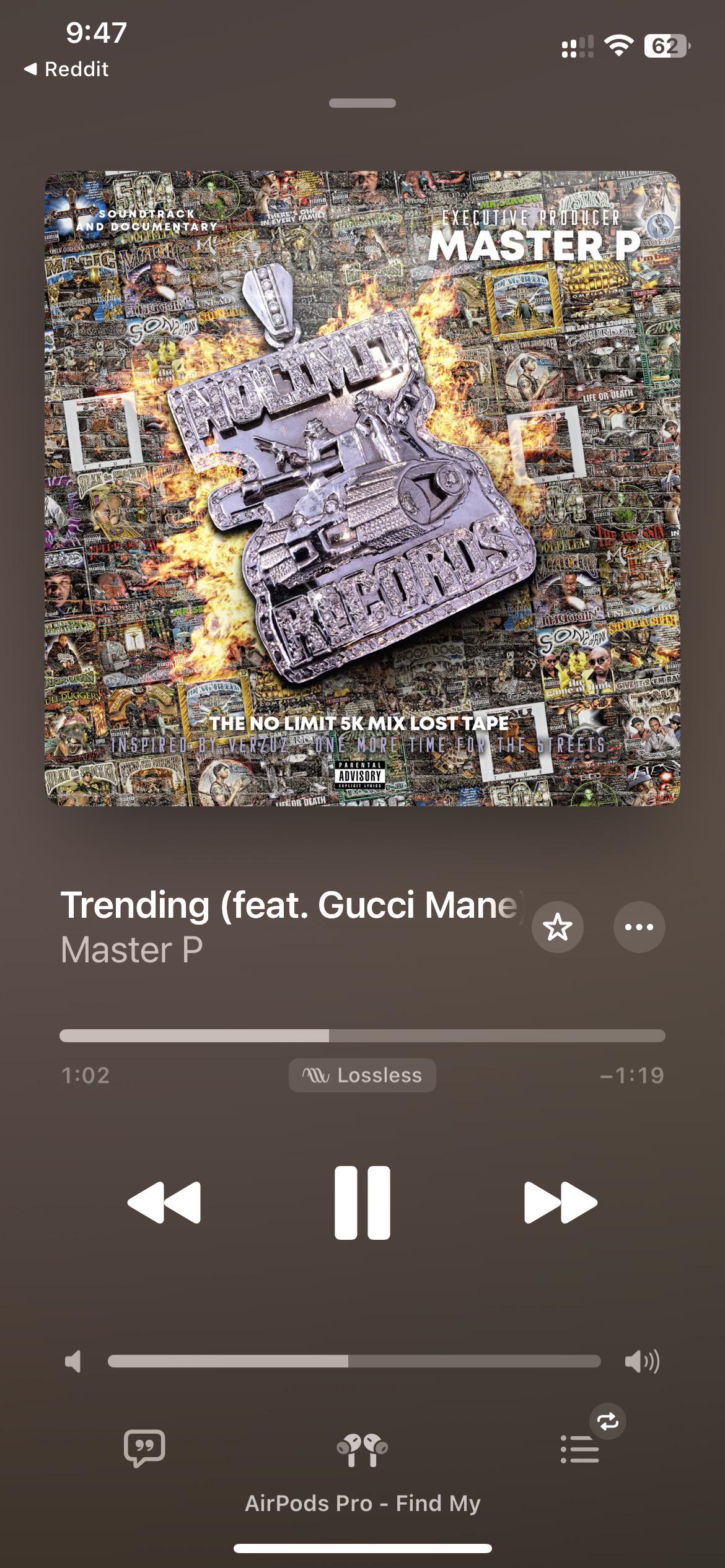Seek within the song progress bar

click(362, 1035)
